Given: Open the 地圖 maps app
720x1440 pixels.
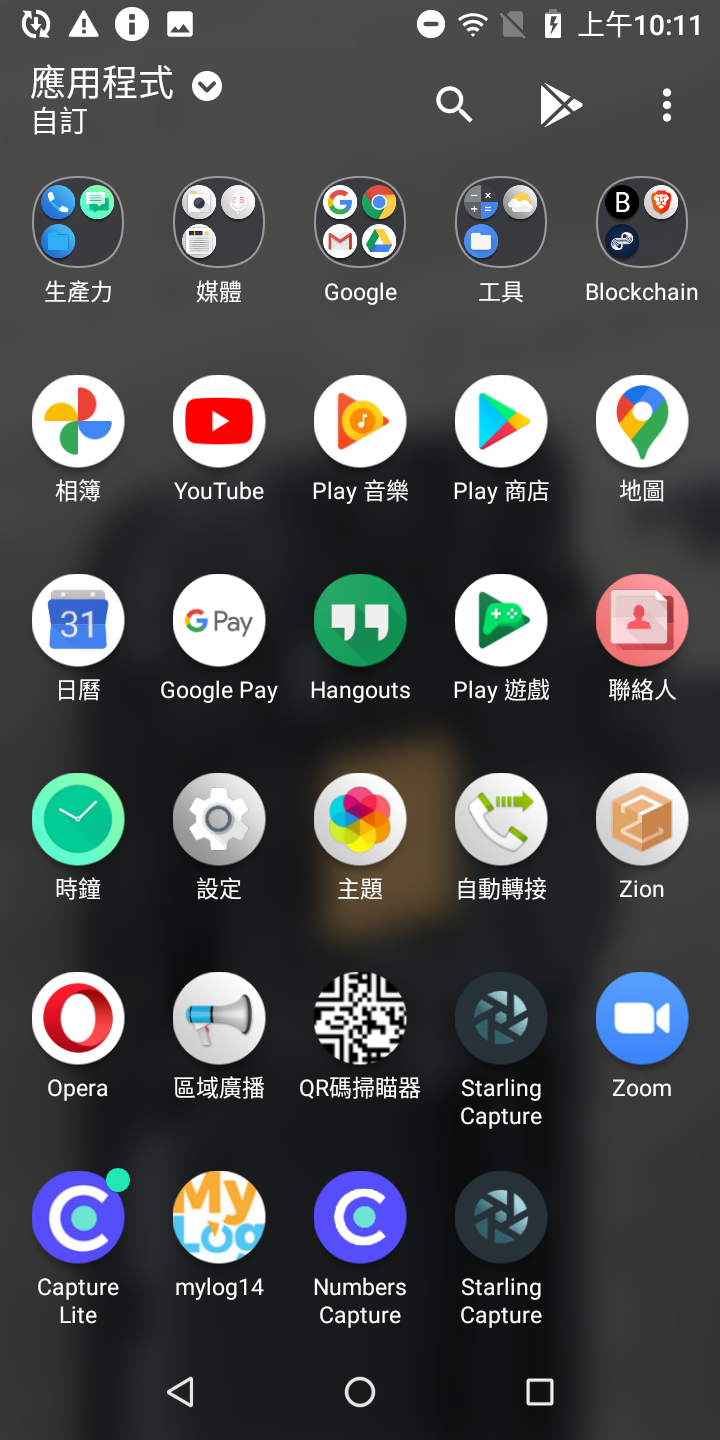Looking at the screenshot, I should (x=641, y=422).
